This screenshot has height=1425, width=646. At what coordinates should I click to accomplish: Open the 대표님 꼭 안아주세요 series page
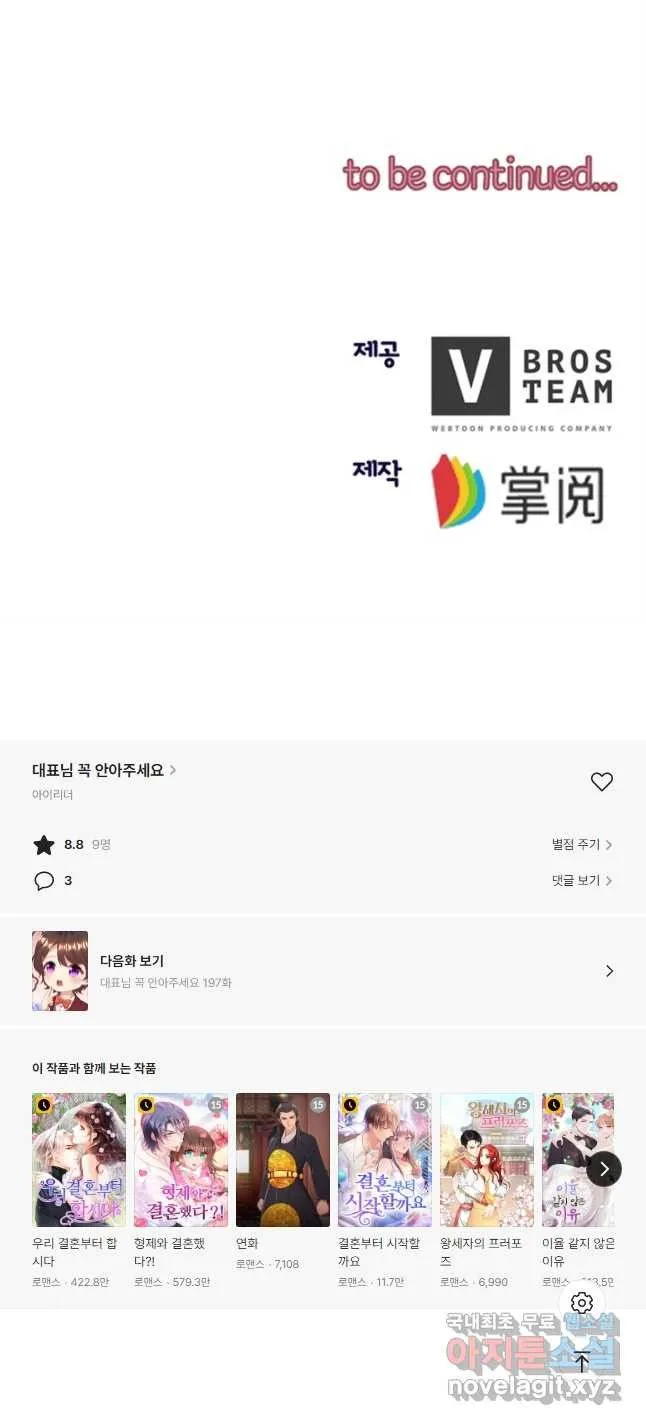pyautogui.click(x=104, y=770)
